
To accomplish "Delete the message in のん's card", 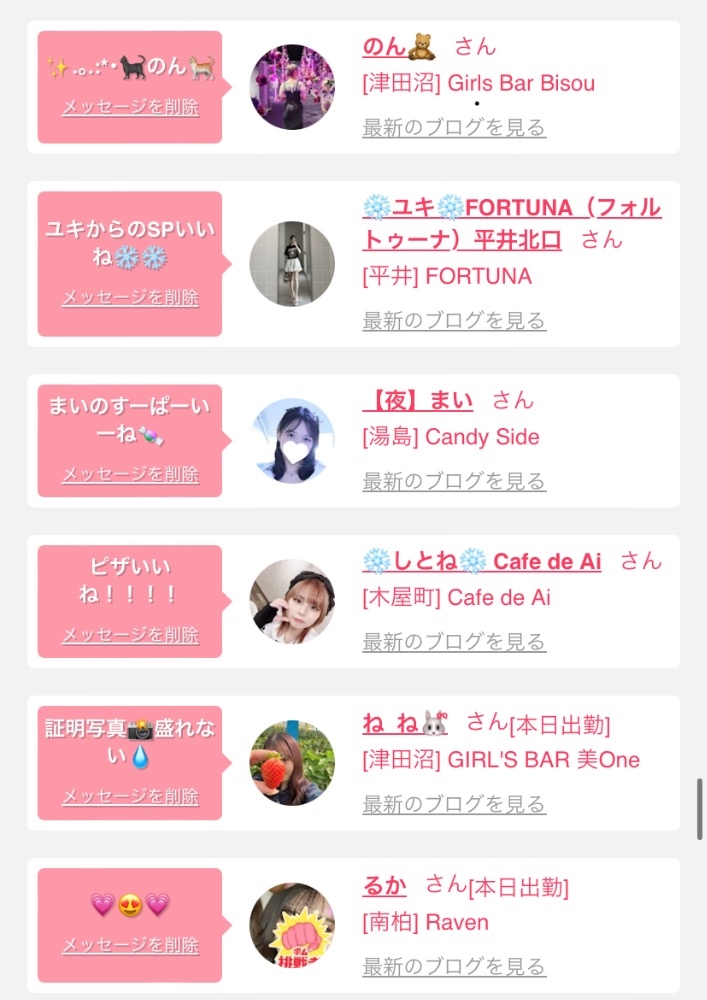I will (x=130, y=107).
